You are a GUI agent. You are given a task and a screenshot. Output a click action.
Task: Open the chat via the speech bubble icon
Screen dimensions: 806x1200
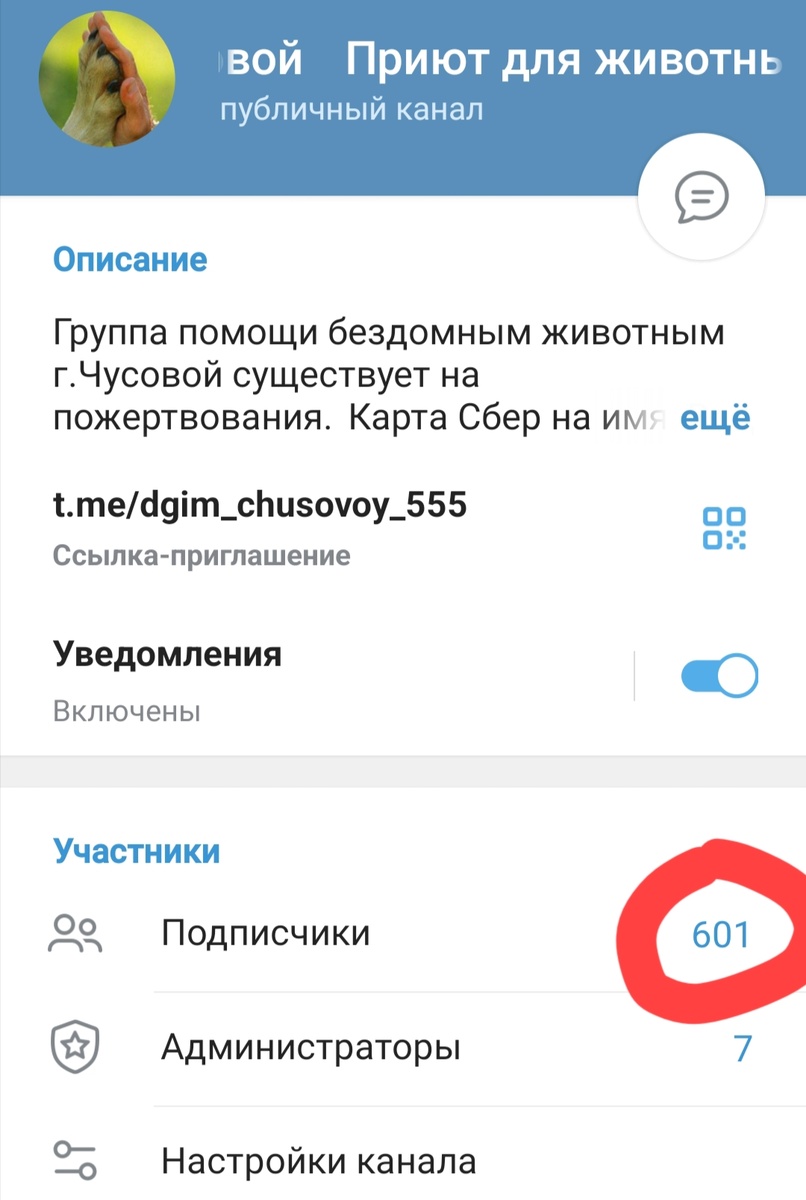(x=700, y=197)
